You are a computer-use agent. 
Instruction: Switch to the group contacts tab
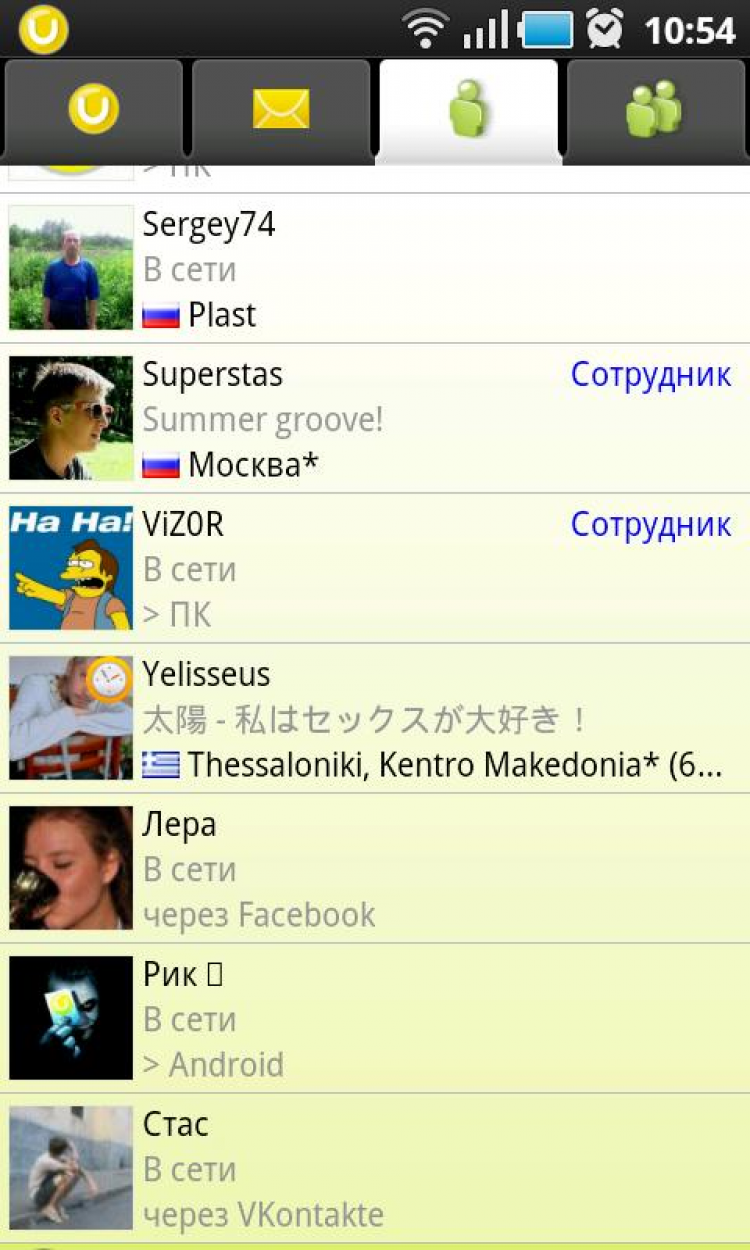click(655, 109)
